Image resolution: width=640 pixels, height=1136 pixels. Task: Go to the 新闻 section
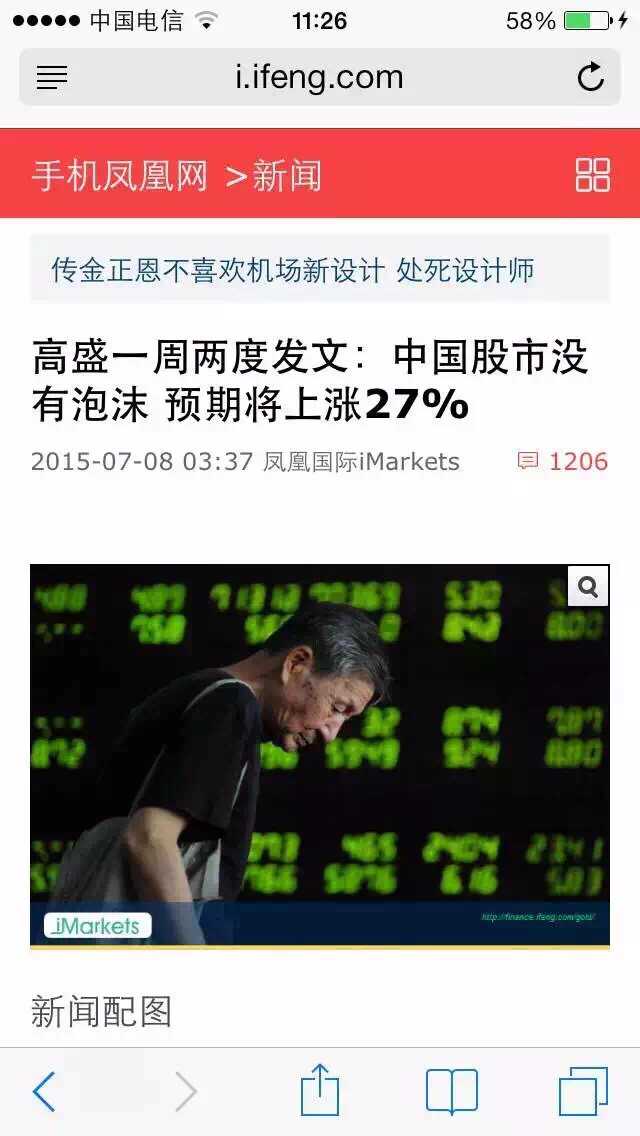[287, 175]
